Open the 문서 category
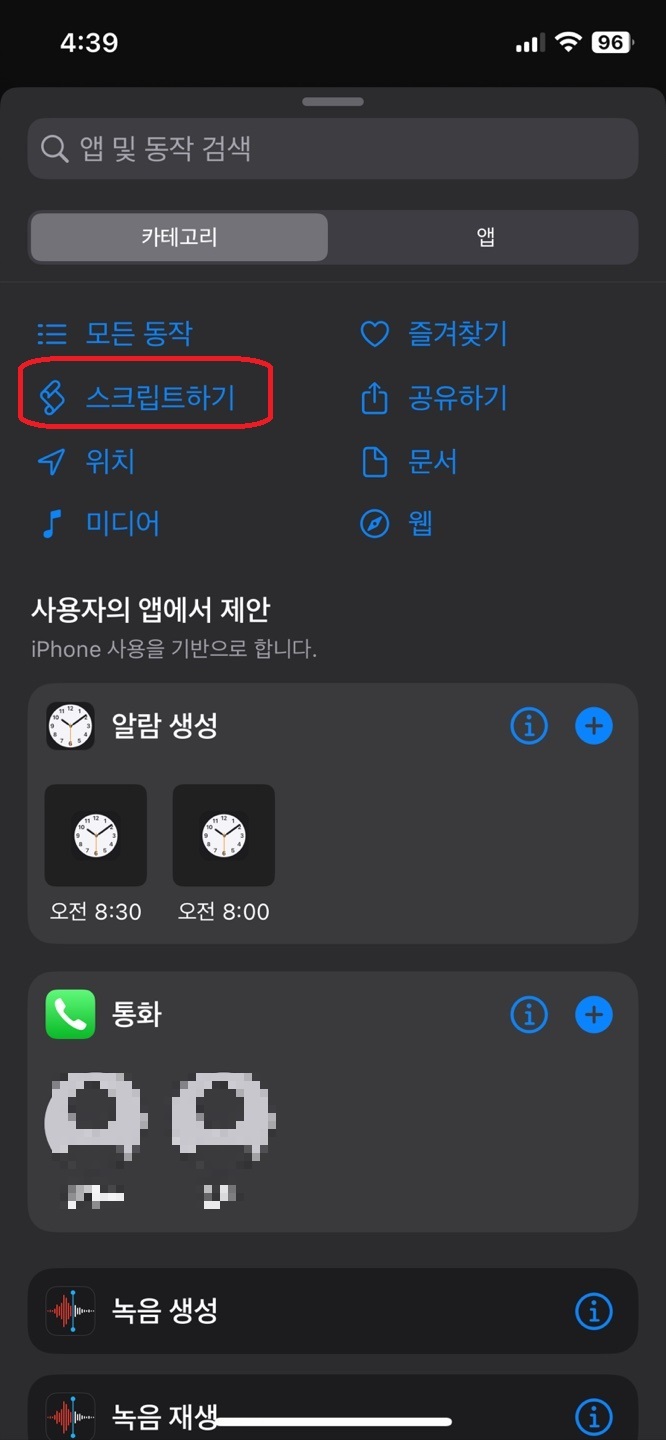 point(409,461)
